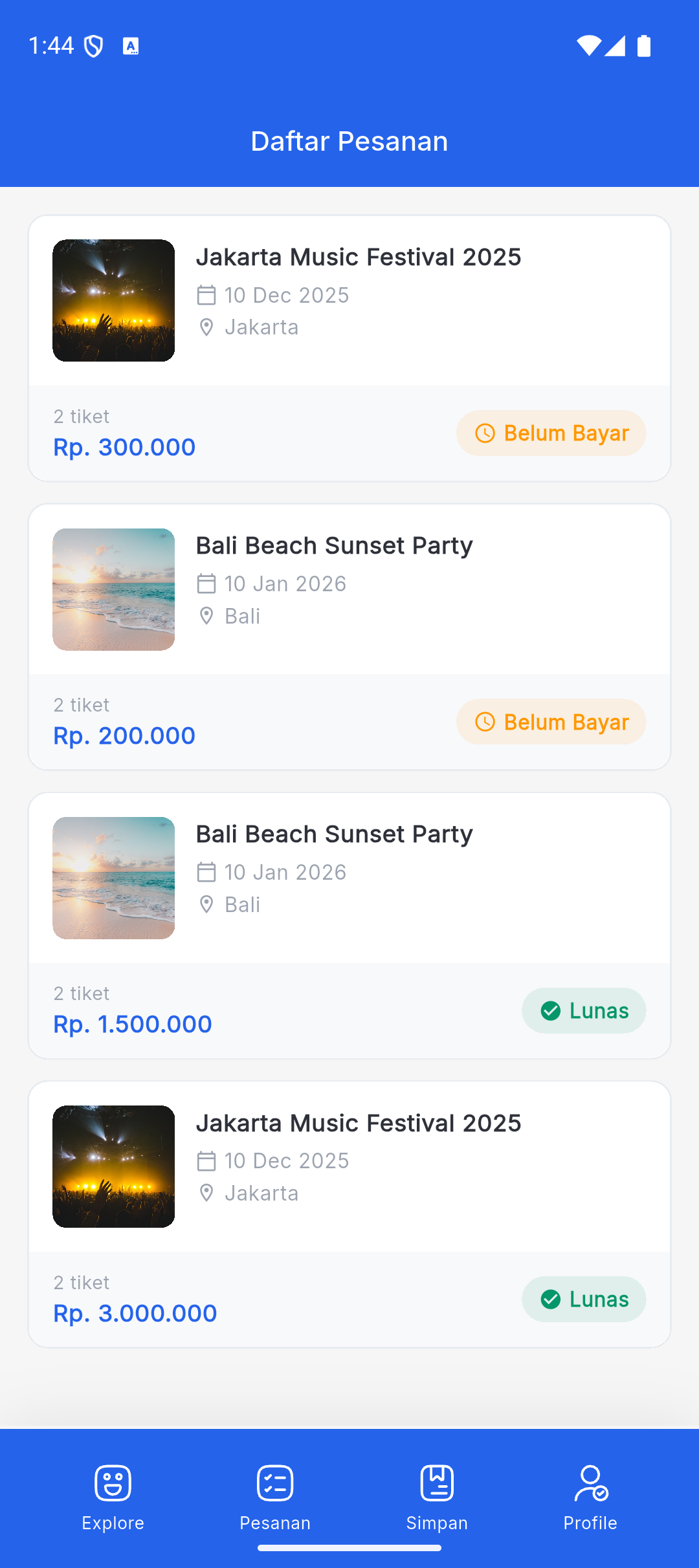Click the location pin beside Bali
This screenshot has height=1568, width=699.
(206, 616)
